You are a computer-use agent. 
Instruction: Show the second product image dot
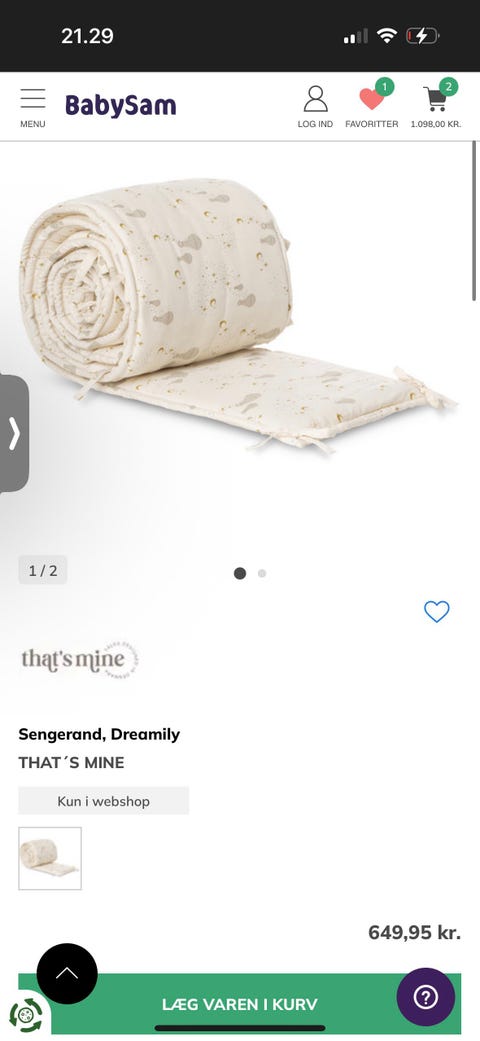tap(262, 574)
